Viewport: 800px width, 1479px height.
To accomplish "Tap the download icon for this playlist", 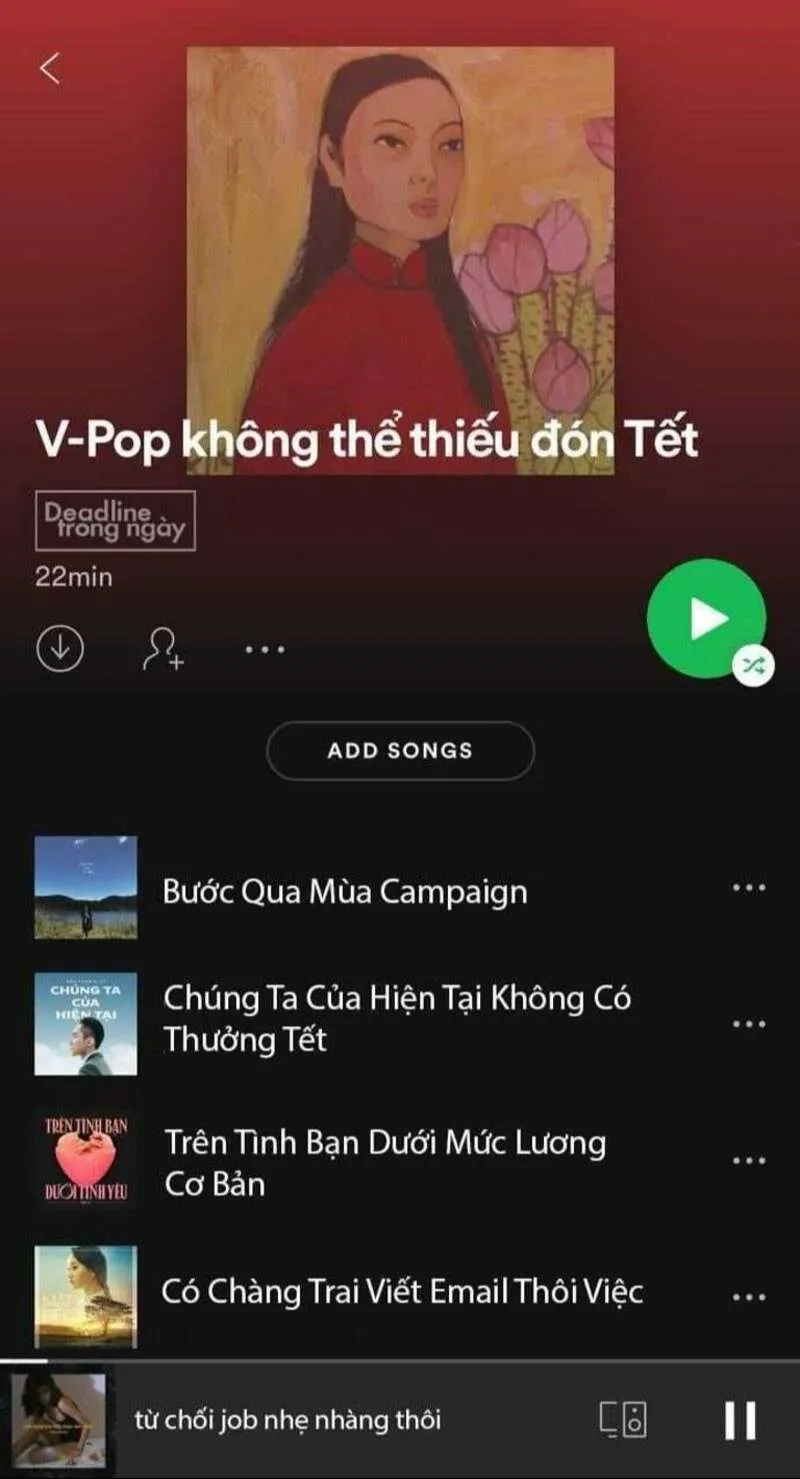I will [x=62, y=648].
